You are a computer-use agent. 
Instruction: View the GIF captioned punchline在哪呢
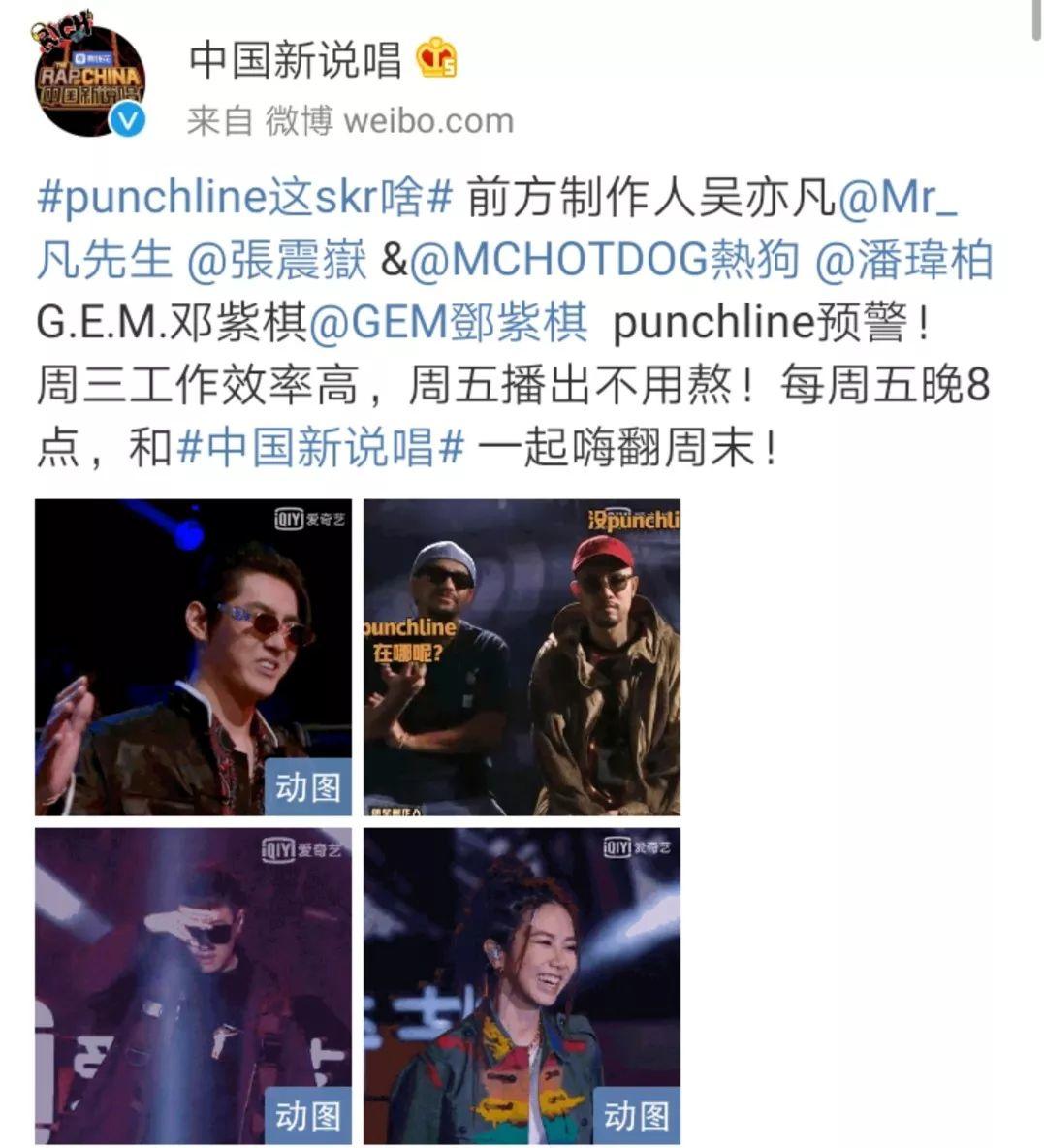tap(522, 656)
